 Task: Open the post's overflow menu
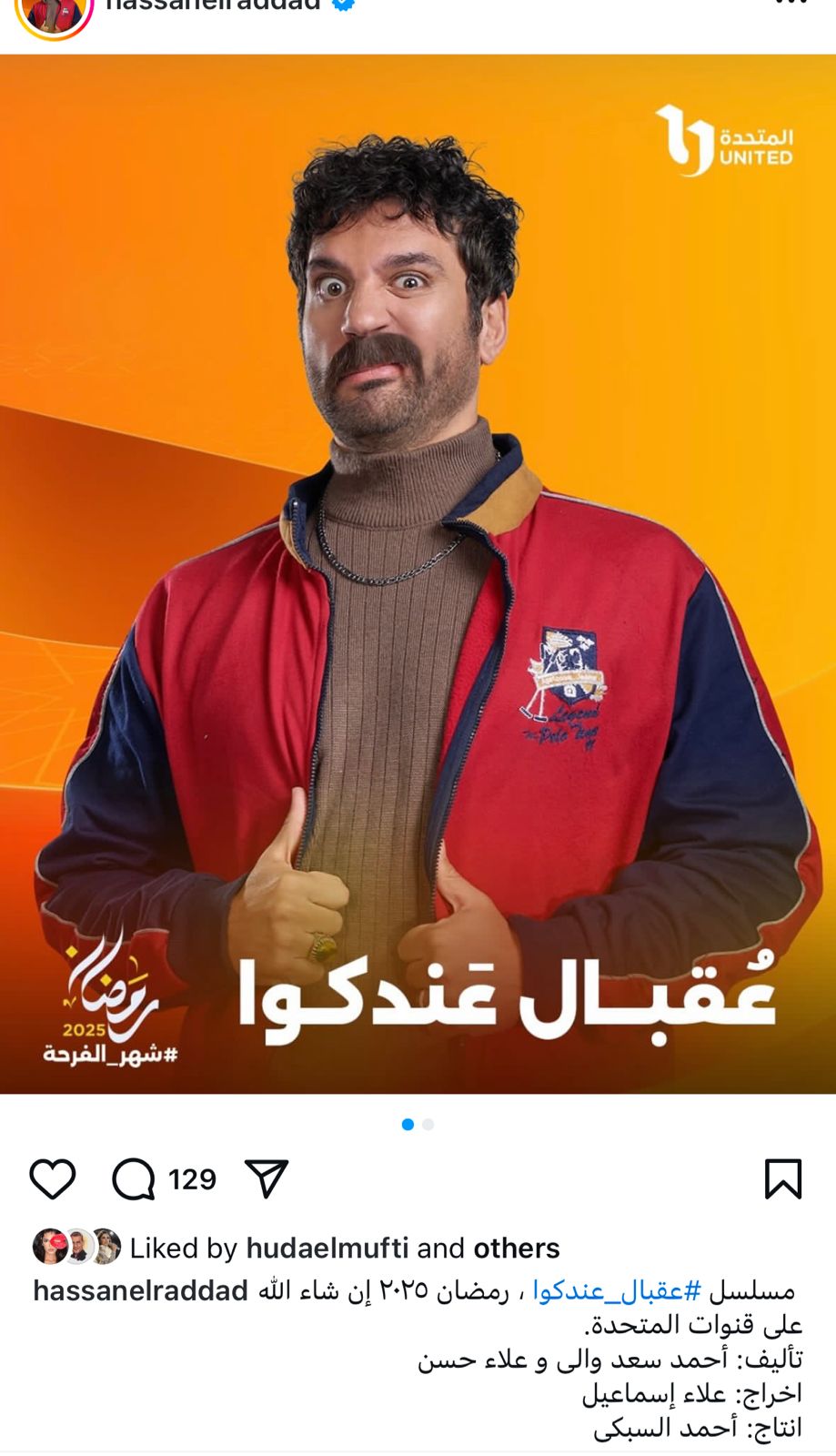[791, 5]
